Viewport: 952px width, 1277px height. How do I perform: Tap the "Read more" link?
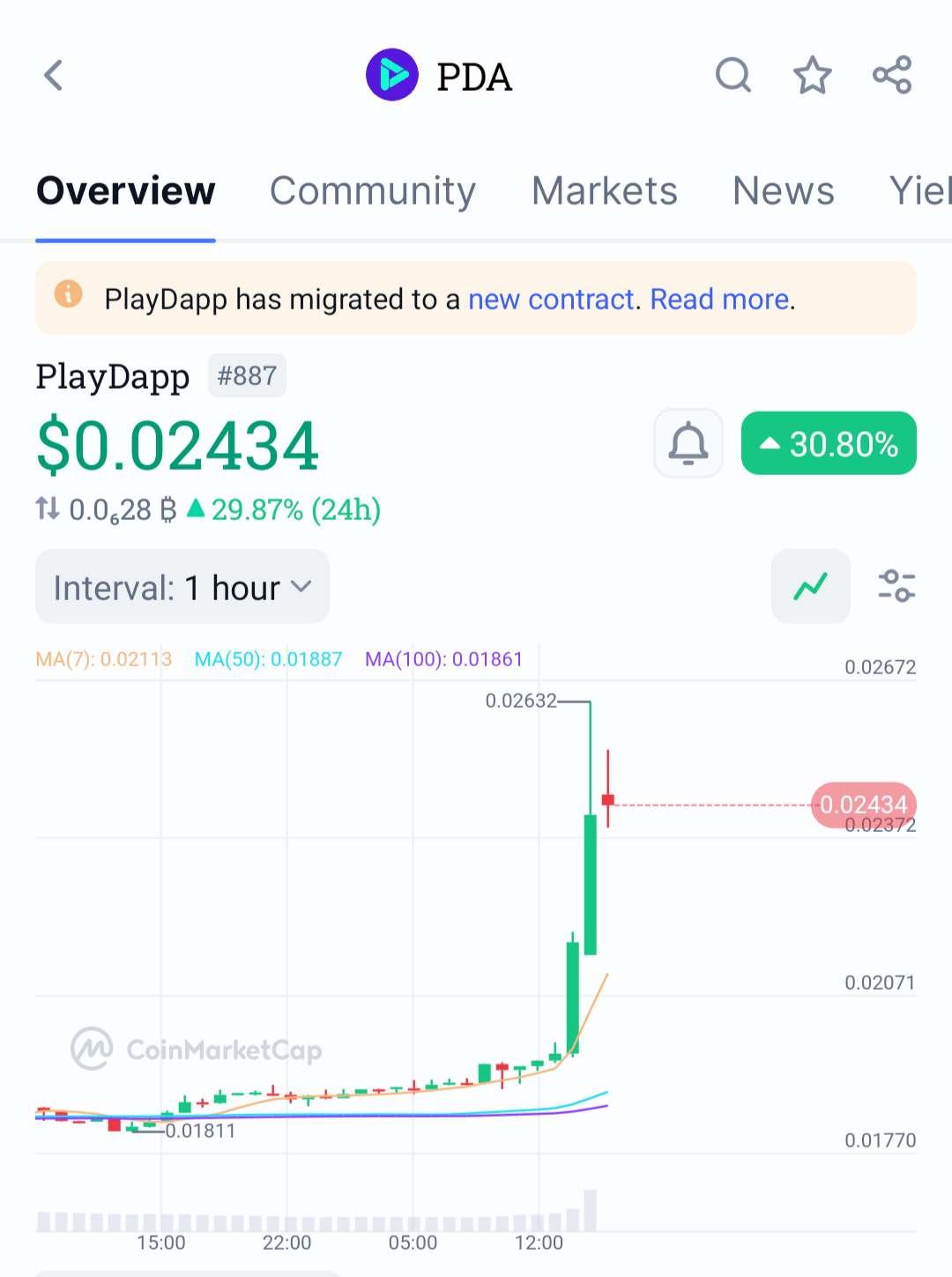(x=719, y=300)
